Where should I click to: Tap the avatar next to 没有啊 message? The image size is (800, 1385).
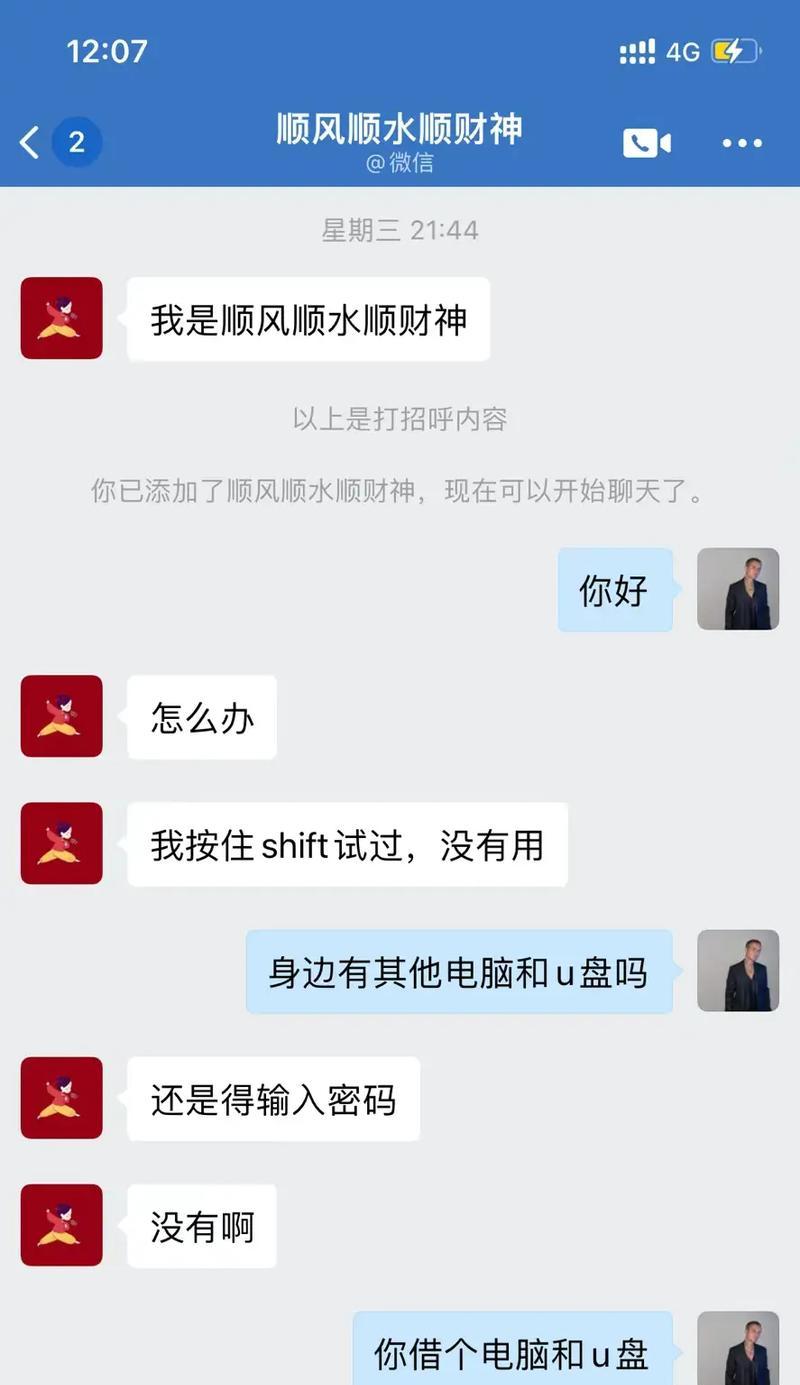pos(61,1226)
